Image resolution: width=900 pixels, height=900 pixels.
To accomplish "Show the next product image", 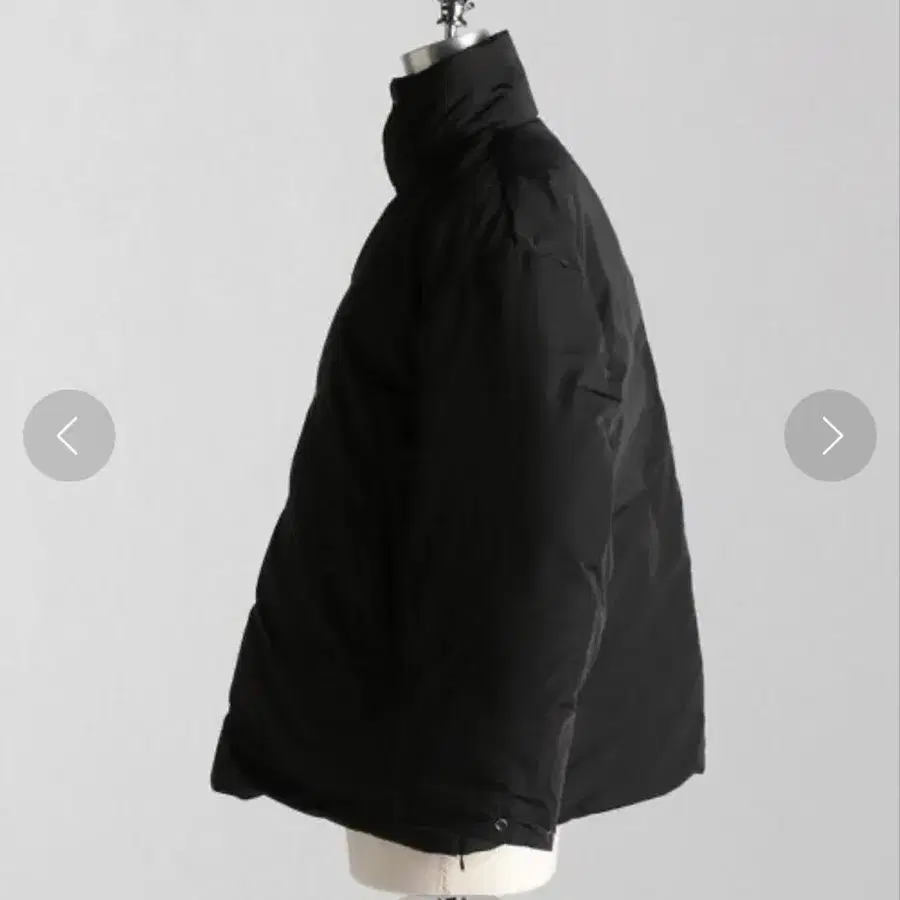I will (x=830, y=436).
